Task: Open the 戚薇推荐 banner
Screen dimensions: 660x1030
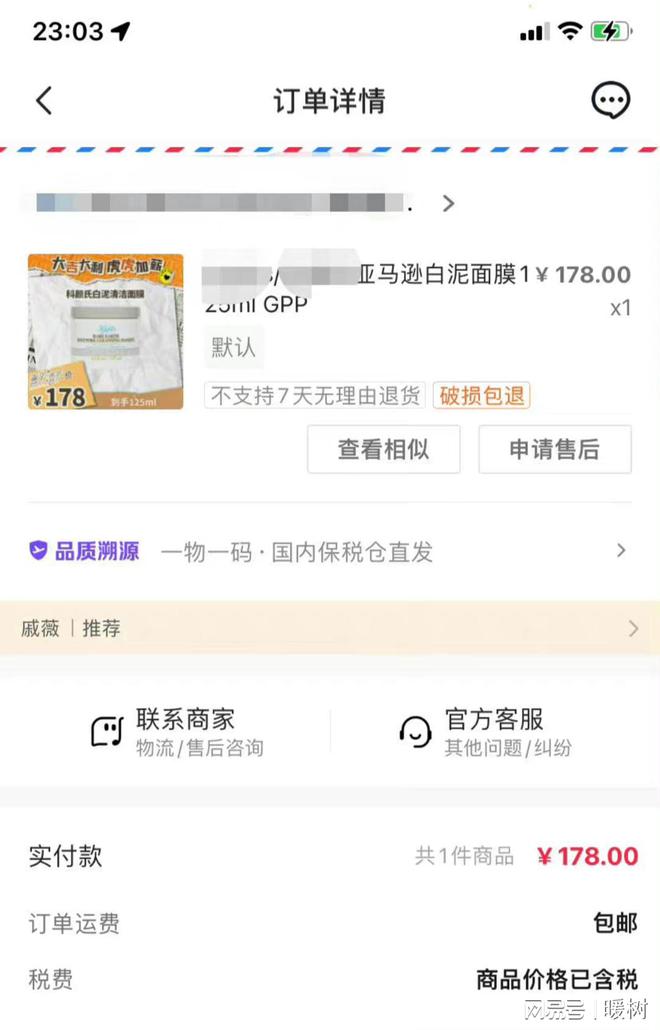Action: (329, 628)
